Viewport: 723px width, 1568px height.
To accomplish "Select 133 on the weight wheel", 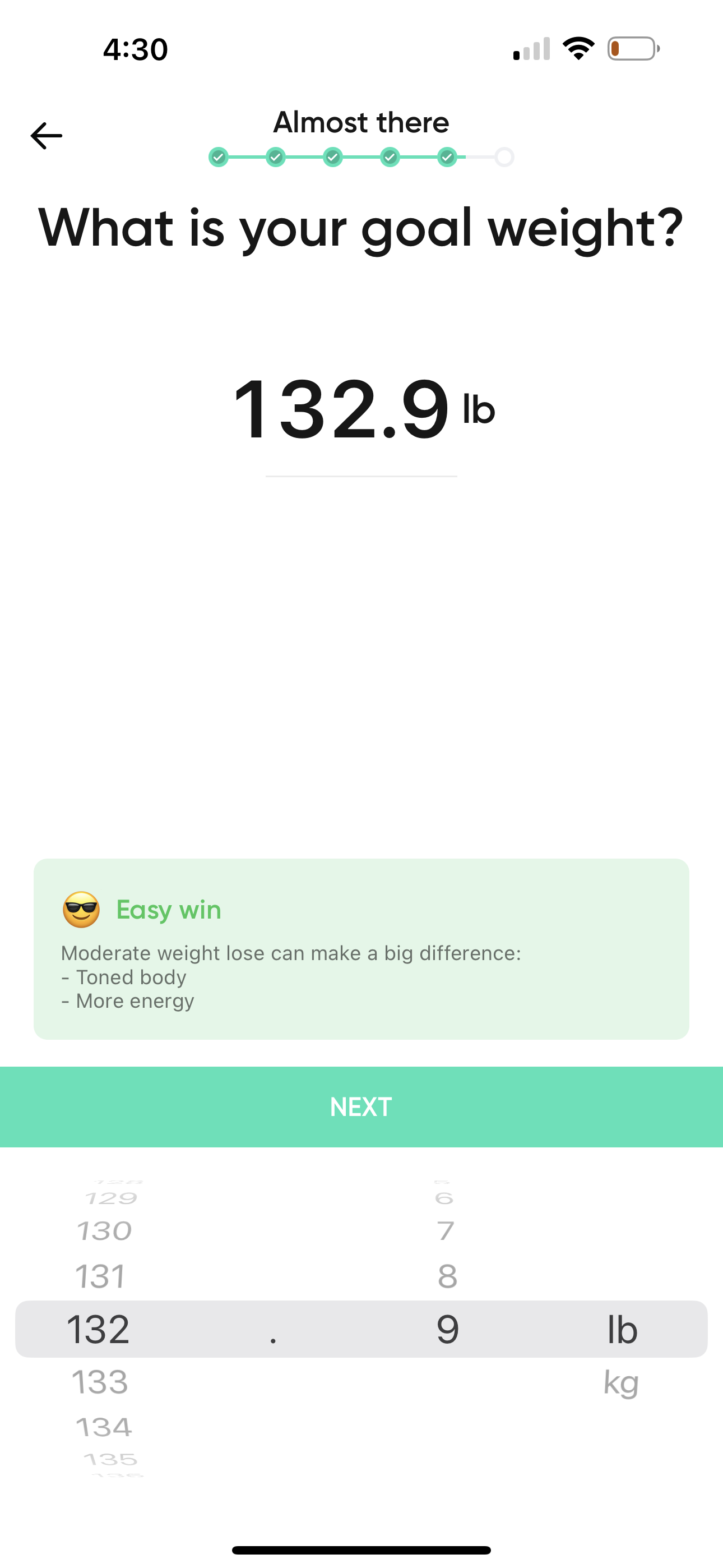I will pyautogui.click(x=99, y=1382).
